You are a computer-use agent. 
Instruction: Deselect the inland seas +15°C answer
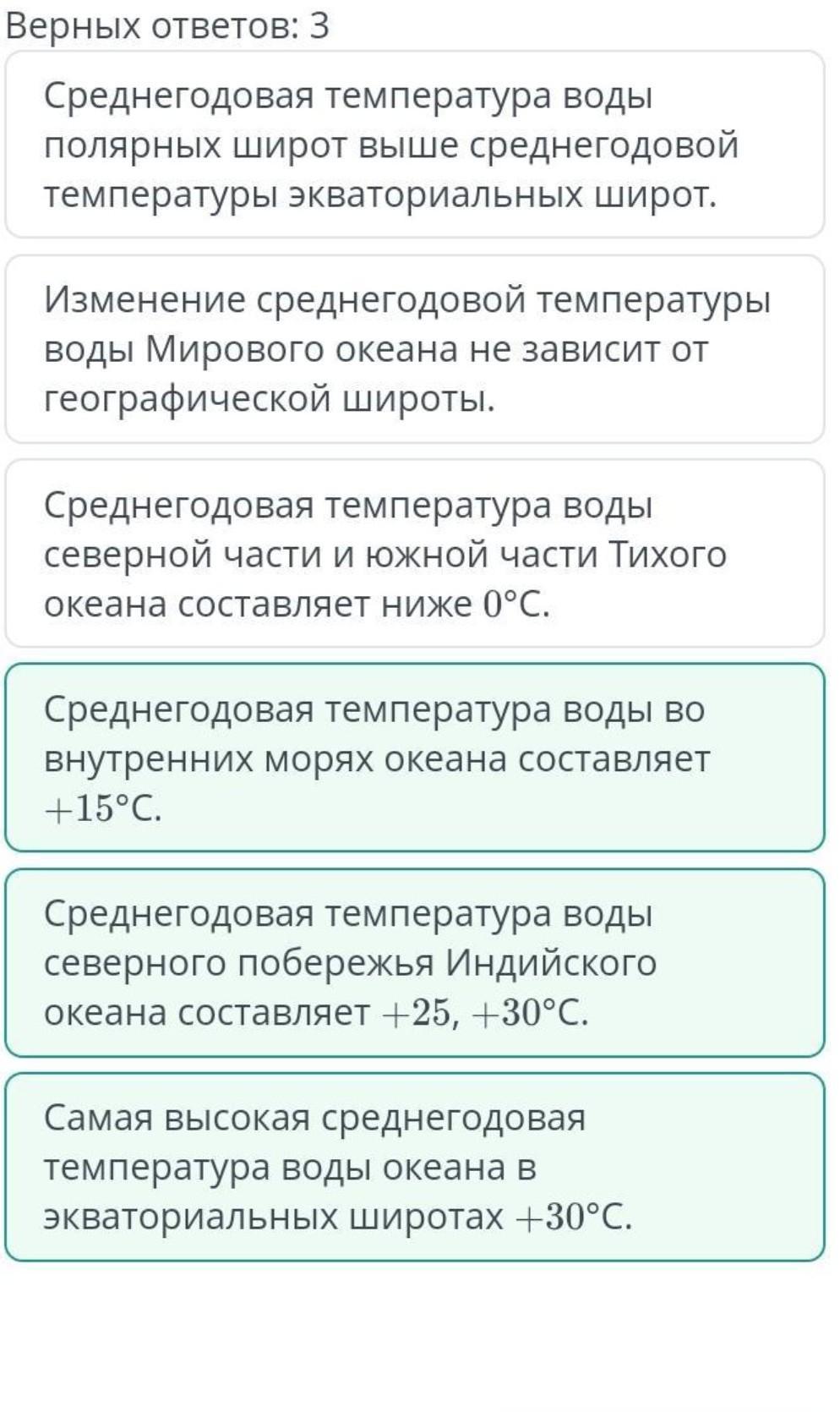coord(414,758)
